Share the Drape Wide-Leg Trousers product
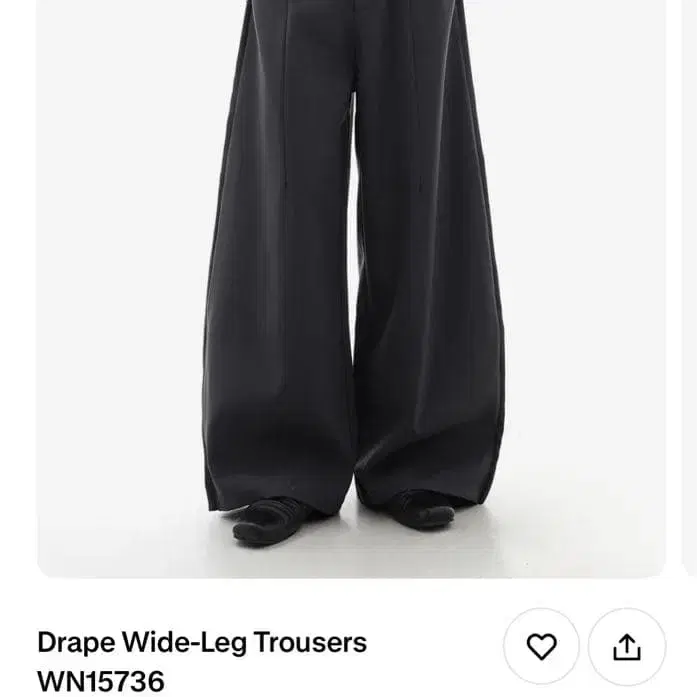 point(626,646)
